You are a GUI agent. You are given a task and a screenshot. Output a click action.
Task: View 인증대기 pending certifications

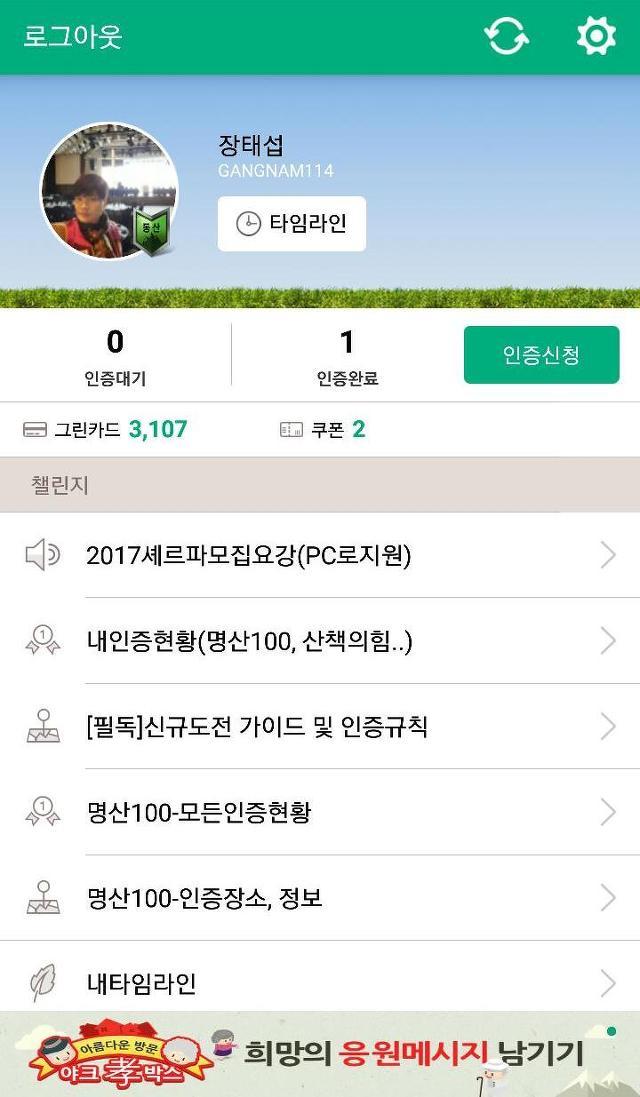(115, 357)
